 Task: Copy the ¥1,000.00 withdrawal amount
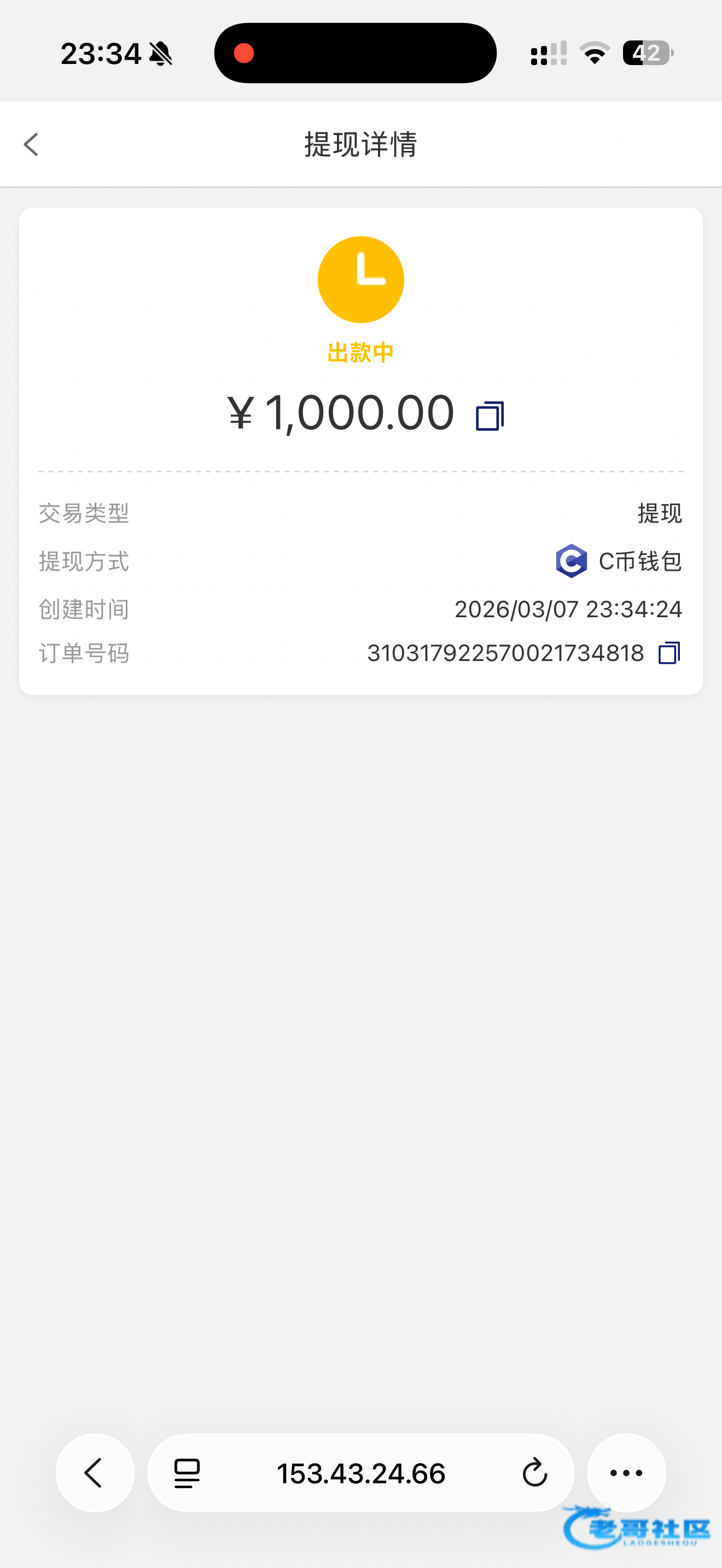490,416
